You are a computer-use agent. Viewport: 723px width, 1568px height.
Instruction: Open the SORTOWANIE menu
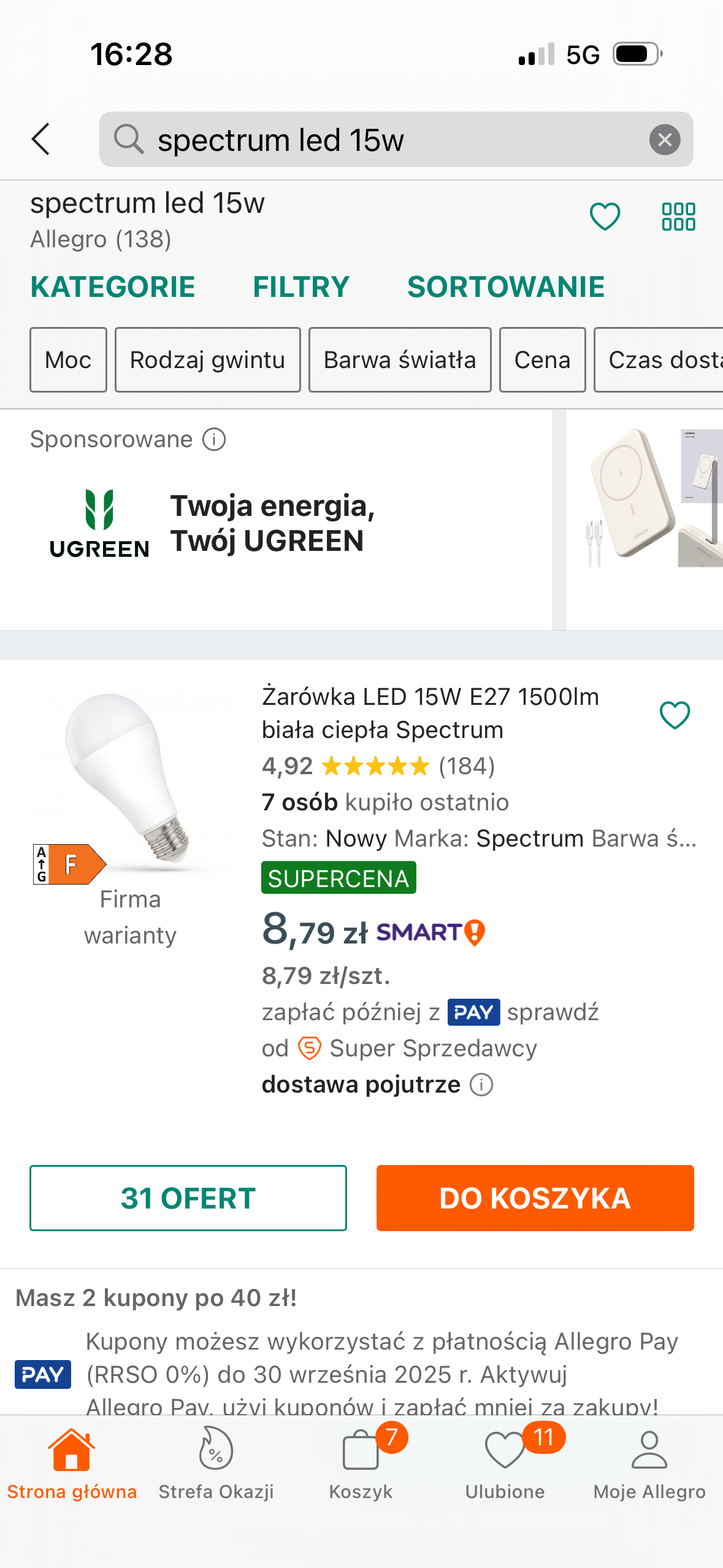pyautogui.click(x=507, y=286)
